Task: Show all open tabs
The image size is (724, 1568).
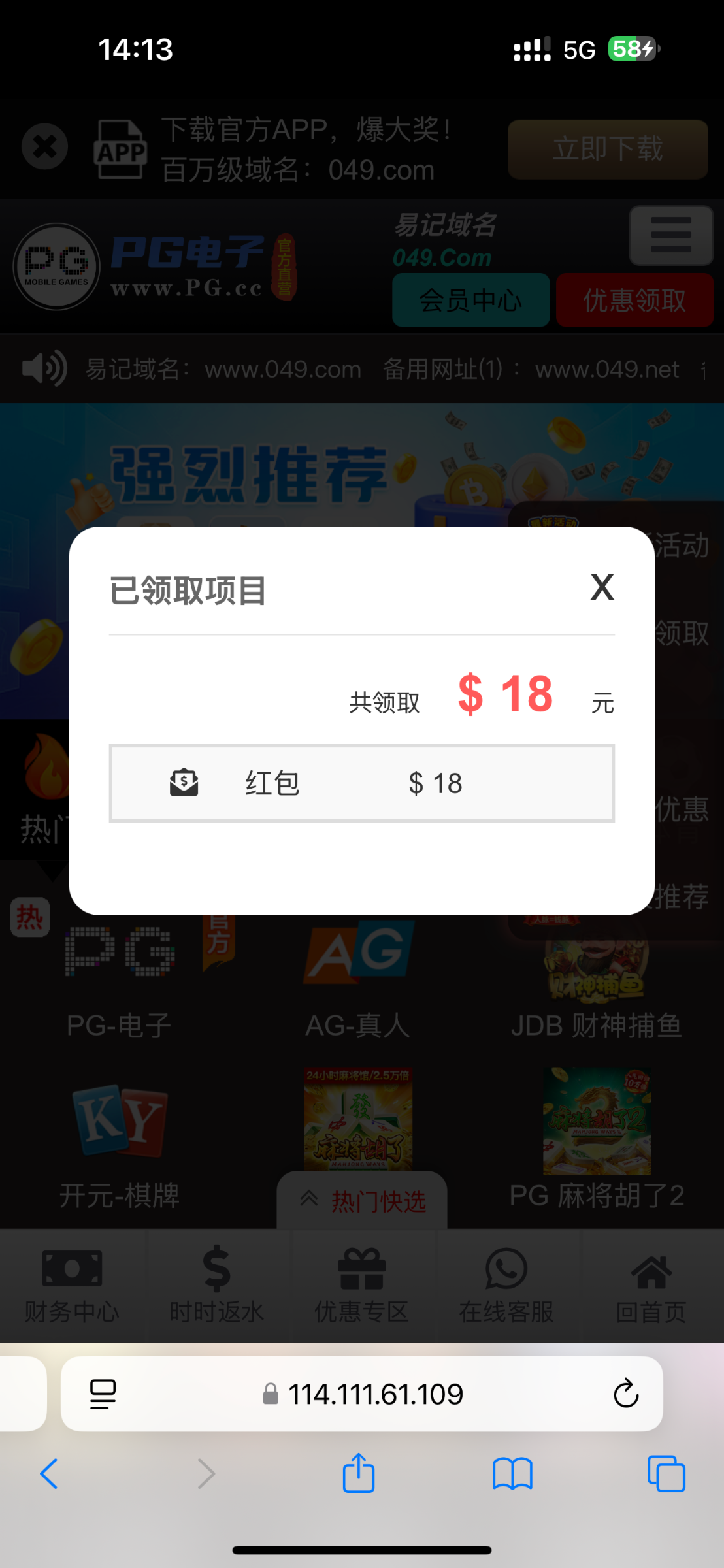Action: pyautogui.click(x=666, y=1474)
